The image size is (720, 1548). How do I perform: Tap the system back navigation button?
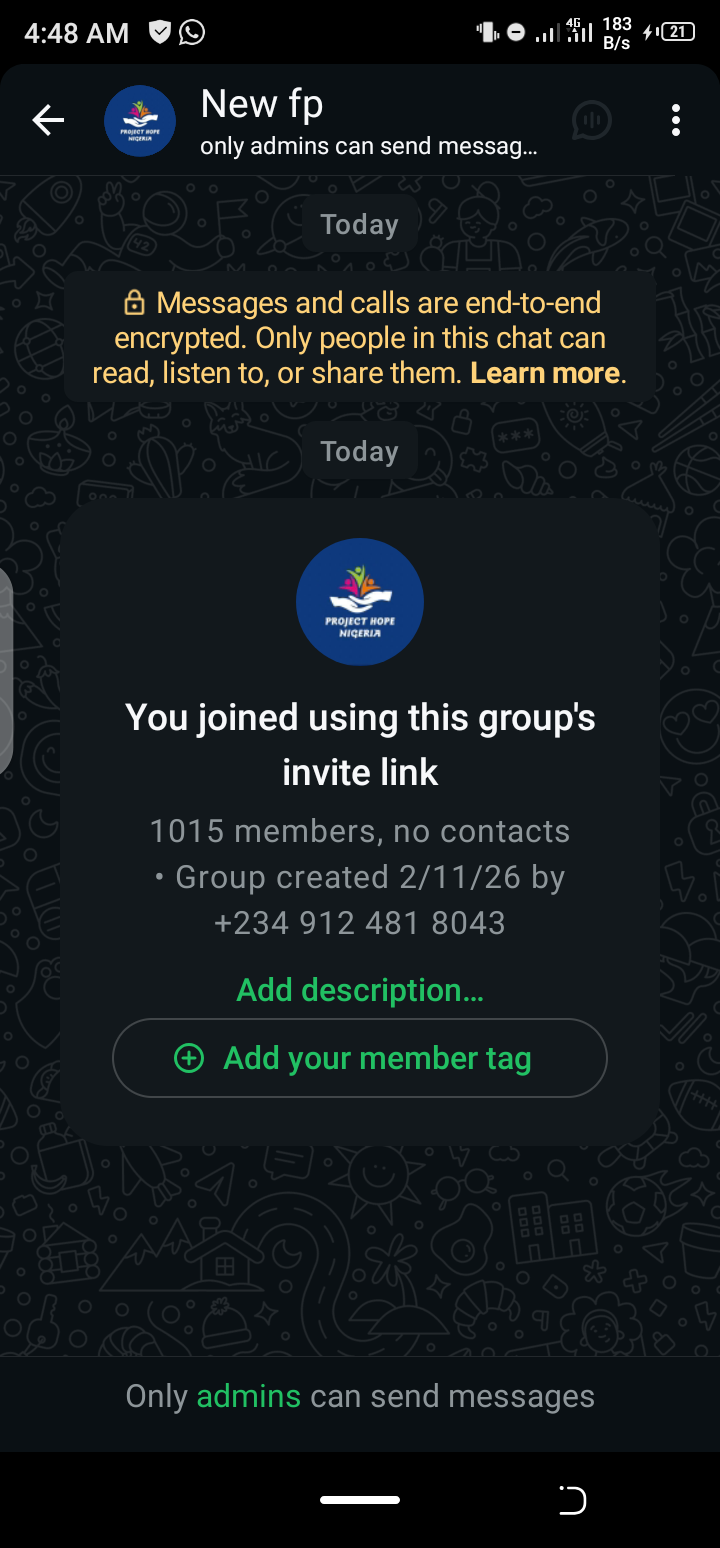pyautogui.click(x=572, y=1500)
